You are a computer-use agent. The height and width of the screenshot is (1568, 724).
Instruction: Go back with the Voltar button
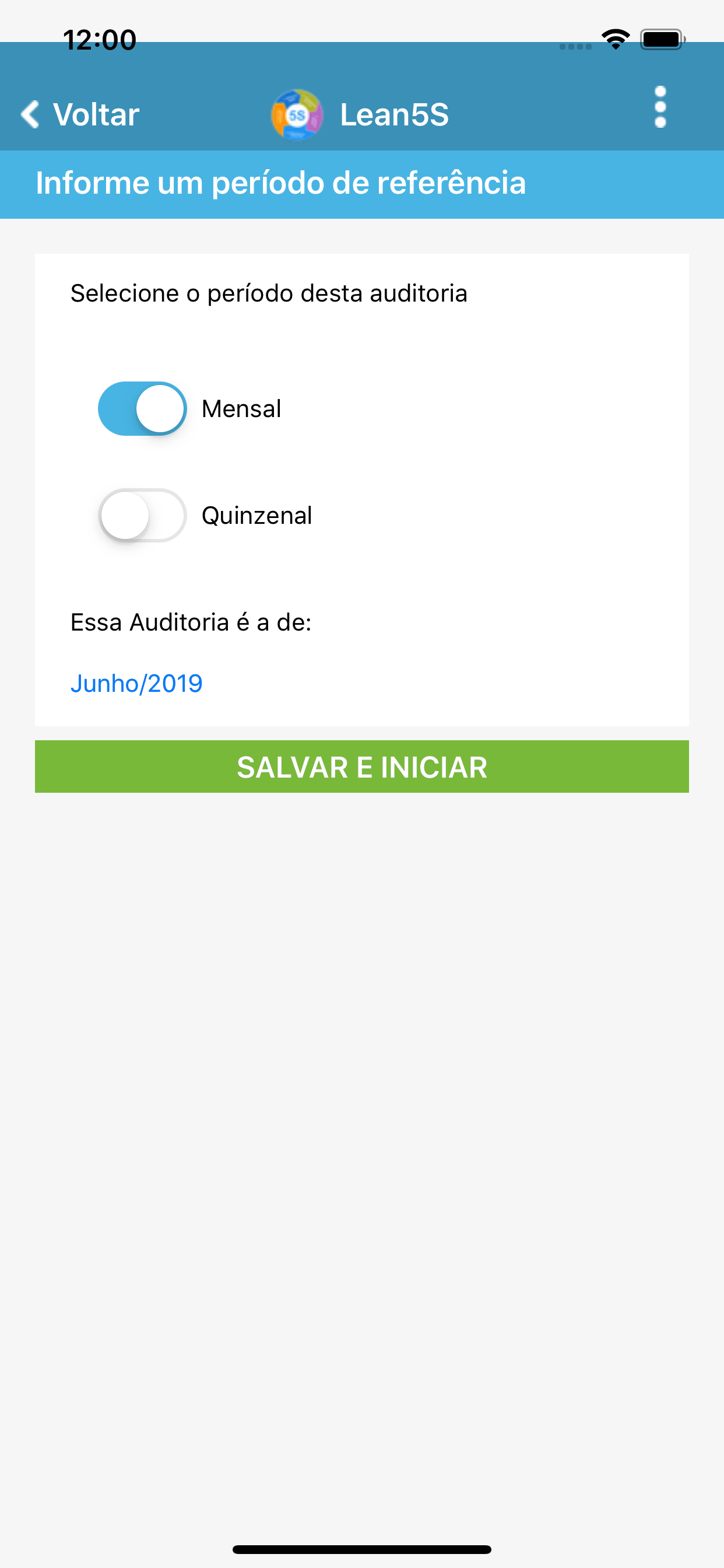click(80, 114)
